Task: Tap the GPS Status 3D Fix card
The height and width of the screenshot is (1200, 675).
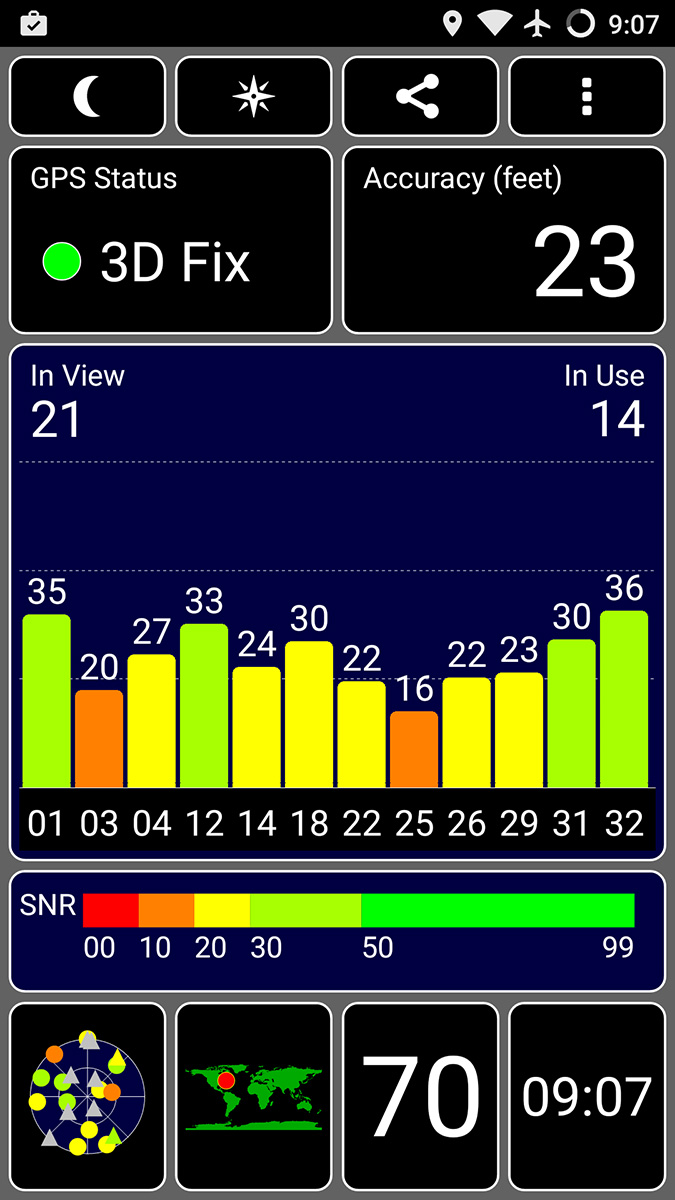Action: click(170, 240)
